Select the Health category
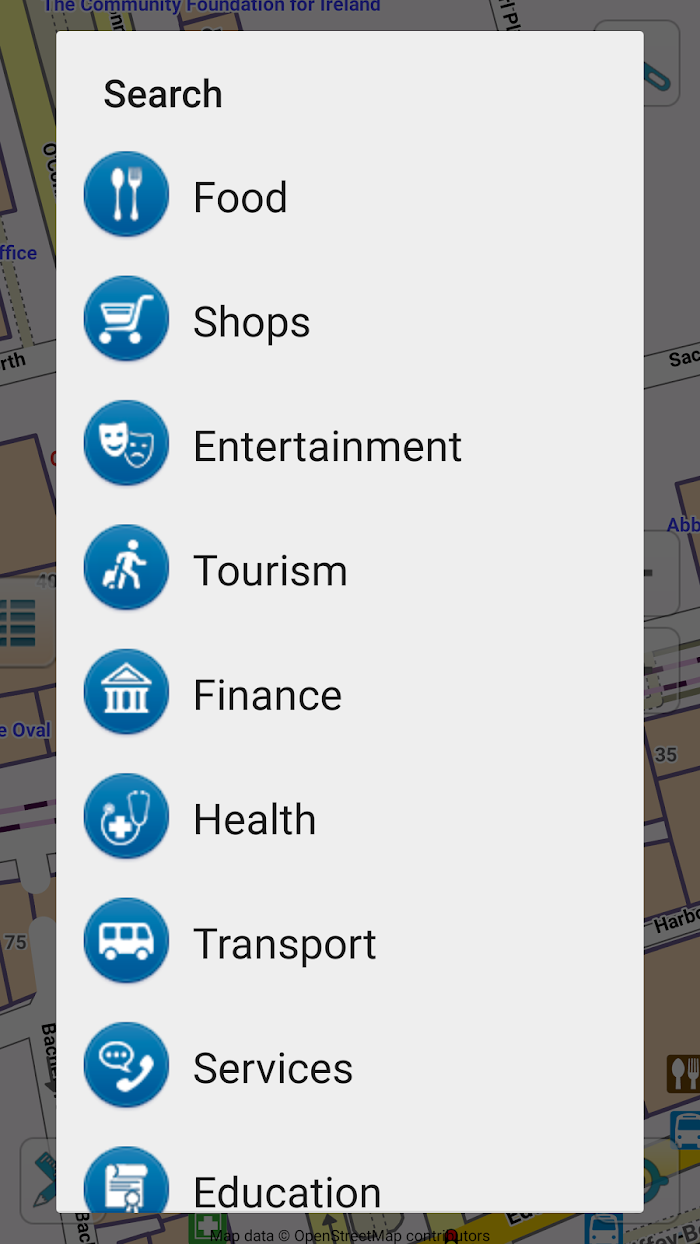The height and width of the screenshot is (1244, 700). point(349,818)
